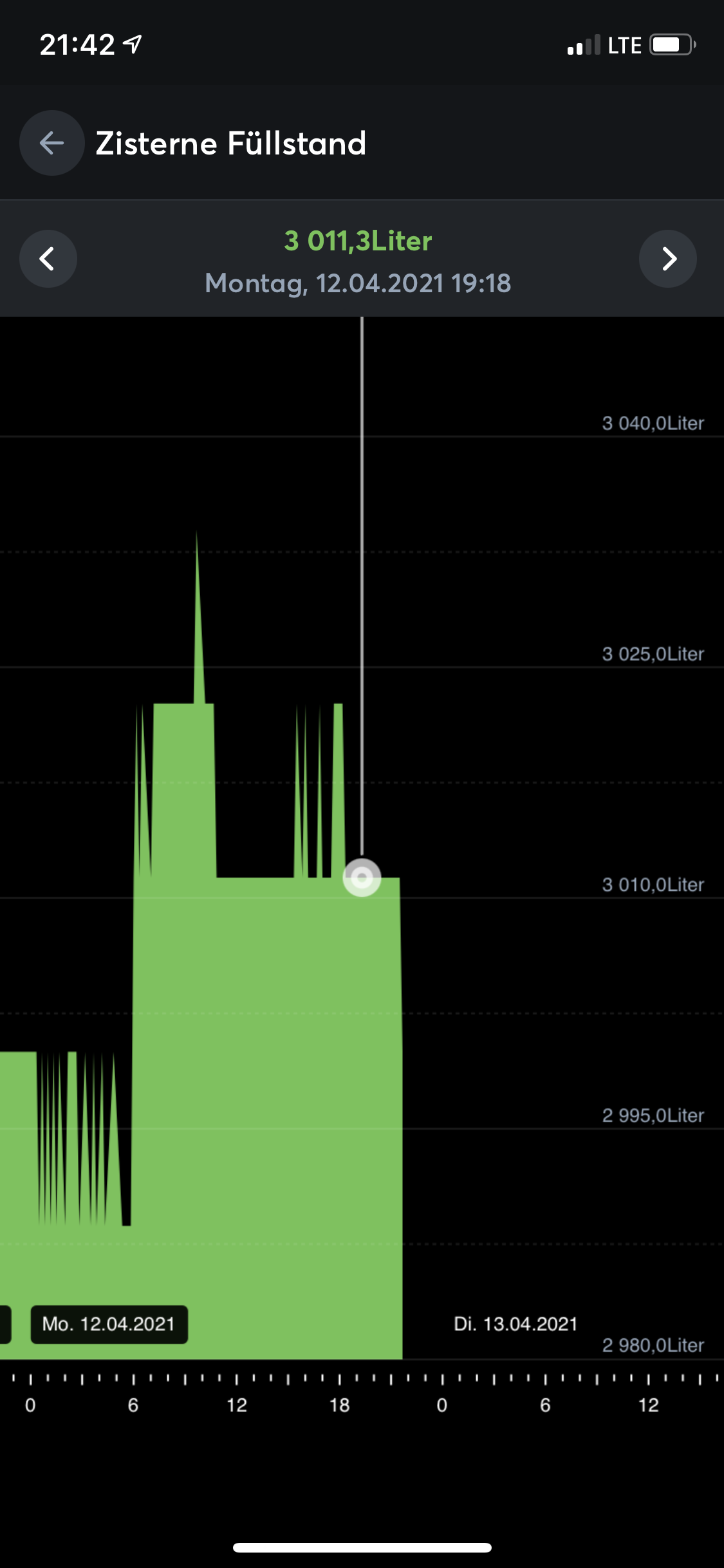Tap the chart cursor marker at 19:18
Screen dimensions: 724x1568
(x=362, y=877)
